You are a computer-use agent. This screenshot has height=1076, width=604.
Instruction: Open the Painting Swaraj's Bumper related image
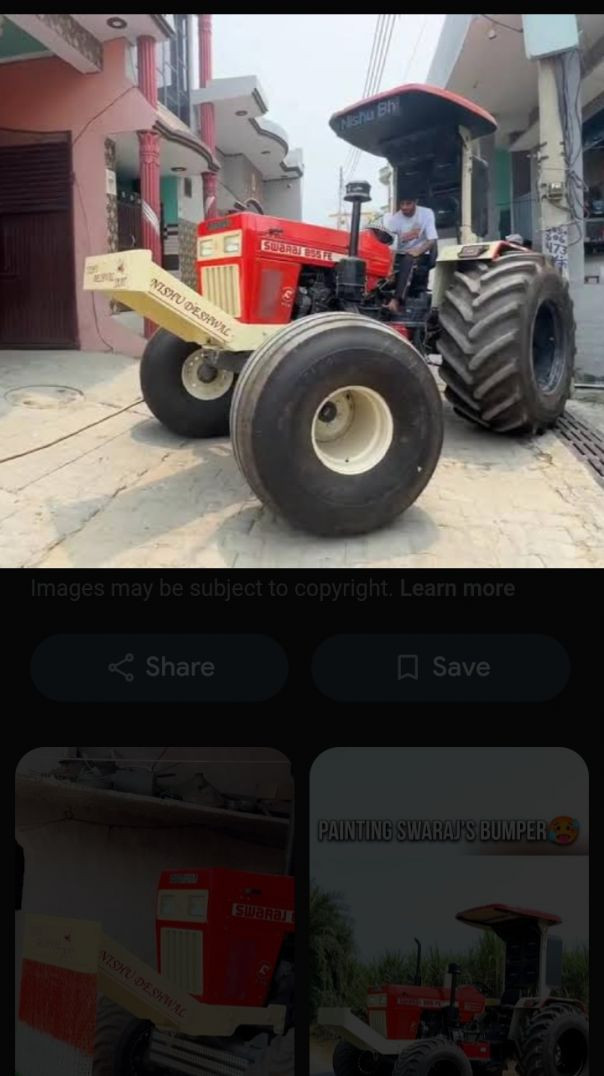pyautogui.click(x=449, y=910)
